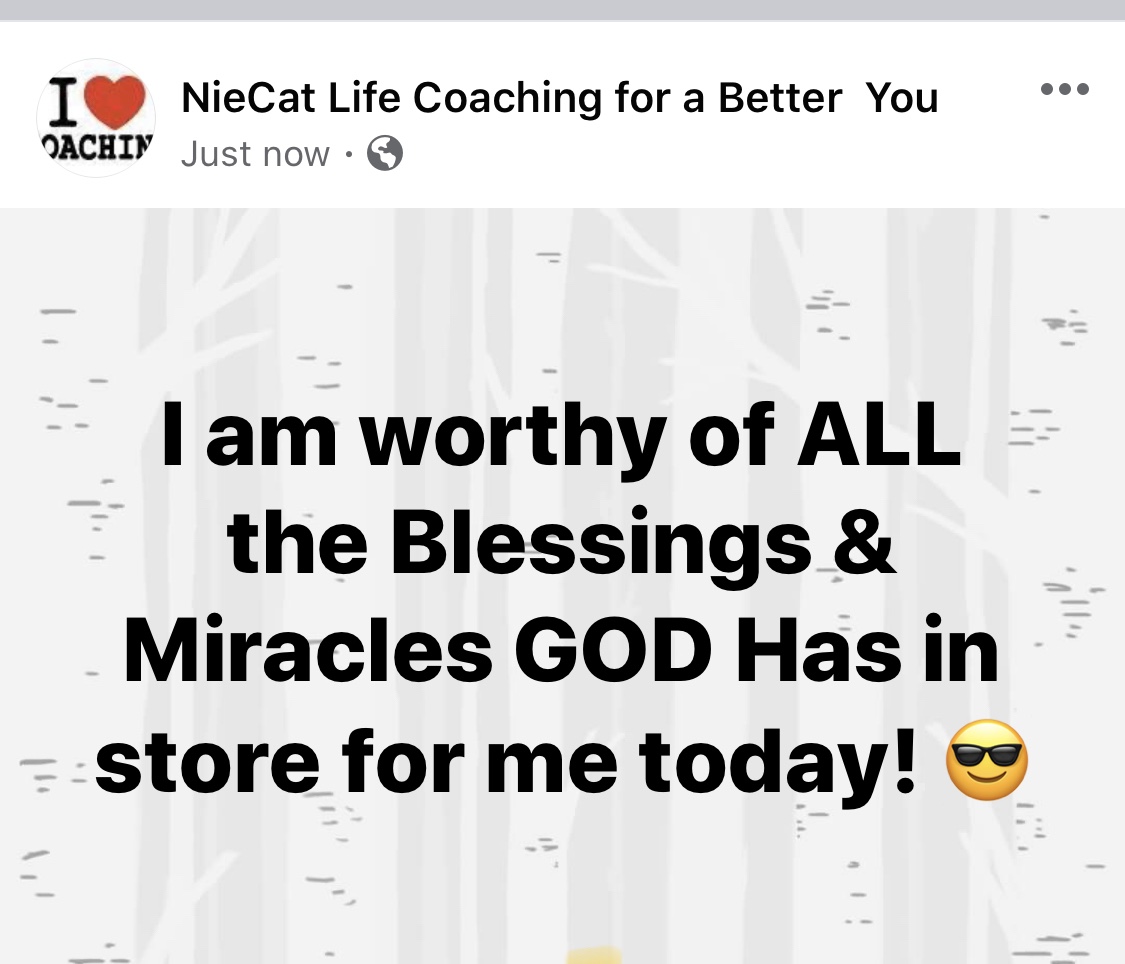Open NieCat Life Coaching page profile picture
The width and height of the screenshot is (1125, 964).
96,119
